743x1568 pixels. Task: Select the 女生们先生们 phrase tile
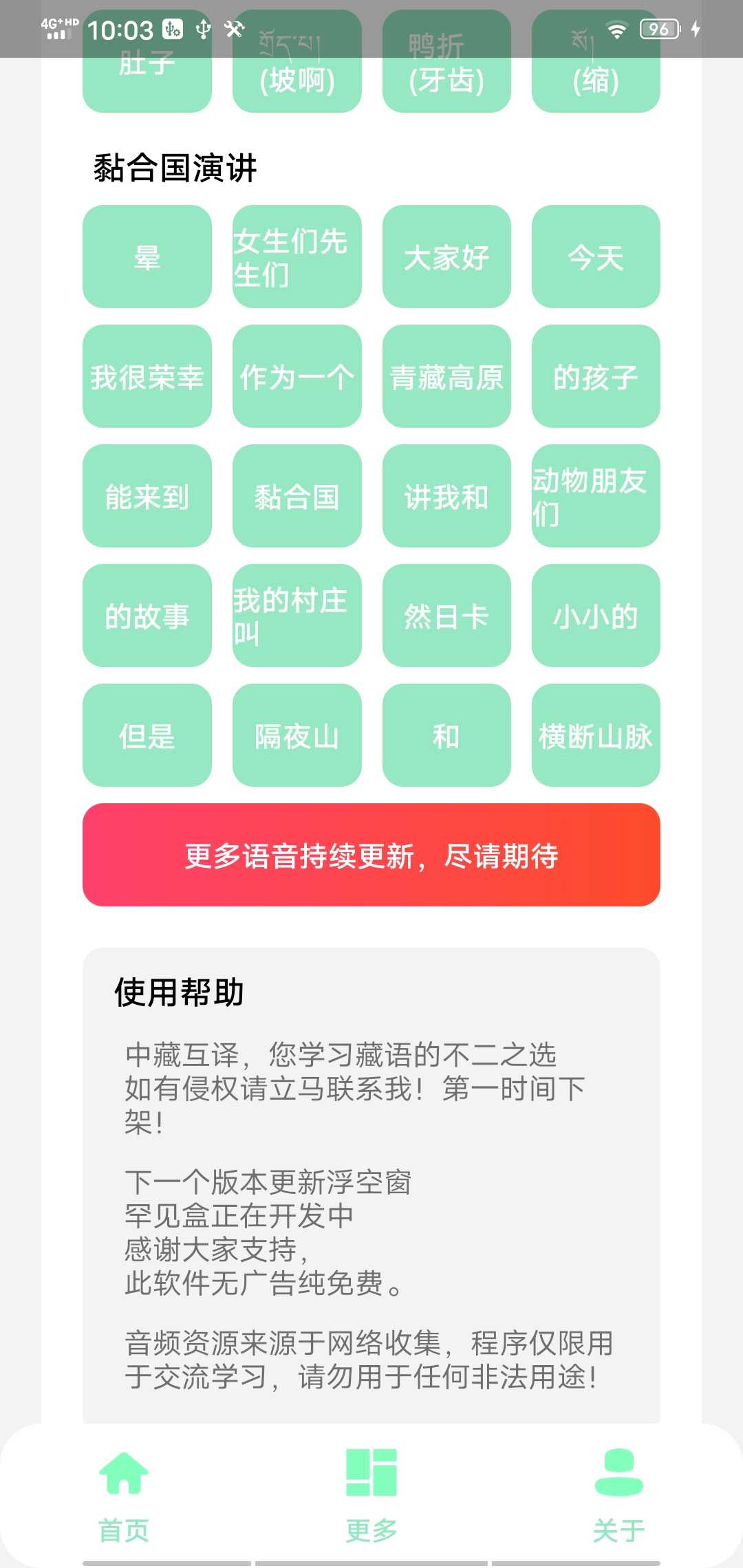pyautogui.click(x=297, y=257)
